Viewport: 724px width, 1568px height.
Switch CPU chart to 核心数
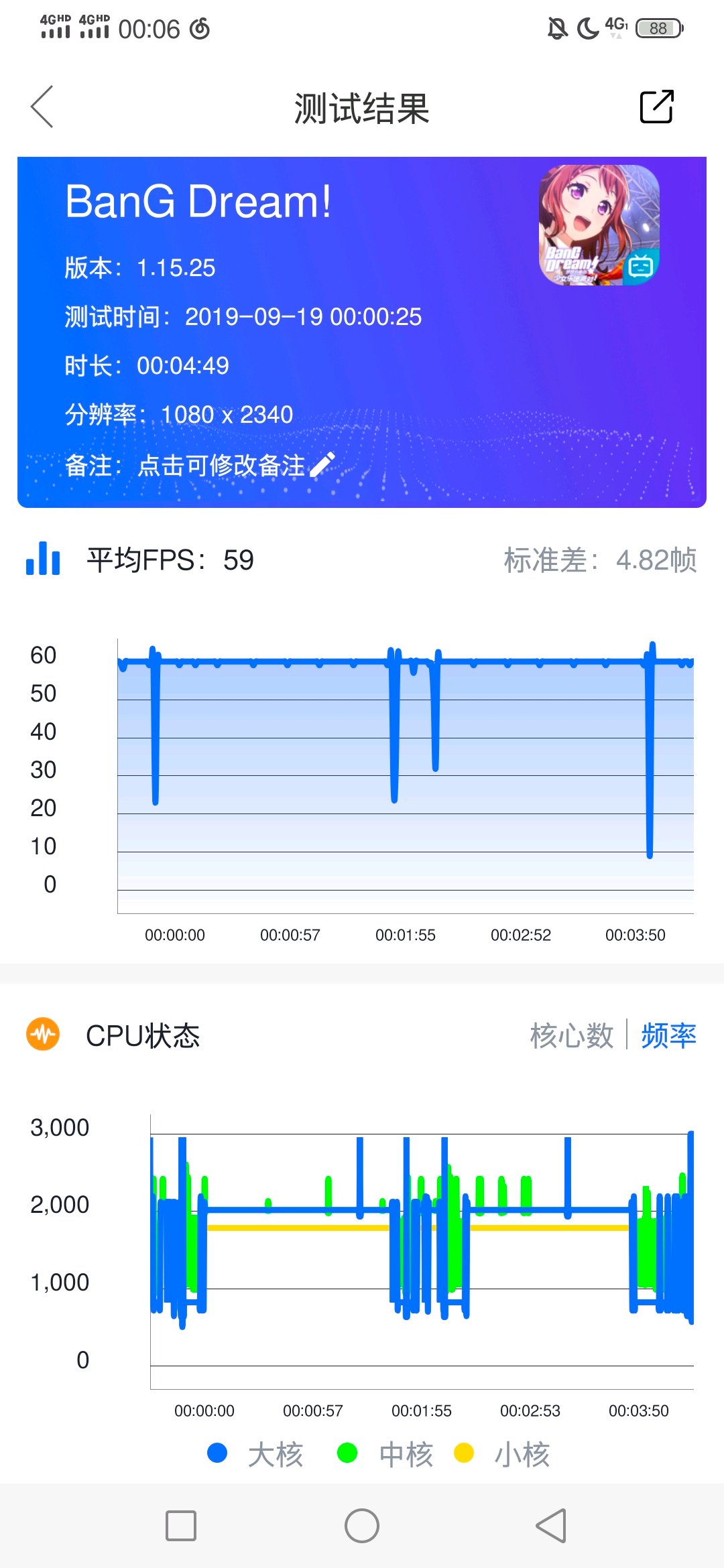coord(572,1035)
